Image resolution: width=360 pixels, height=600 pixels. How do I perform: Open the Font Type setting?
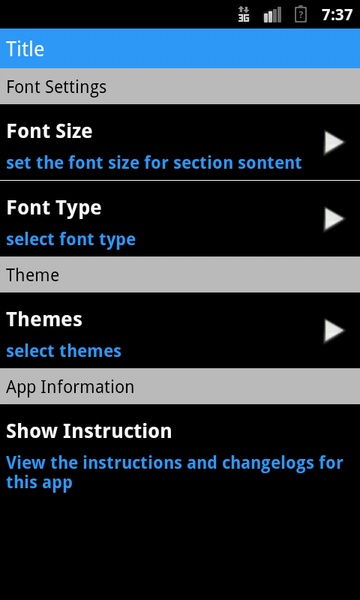(x=180, y=218)
